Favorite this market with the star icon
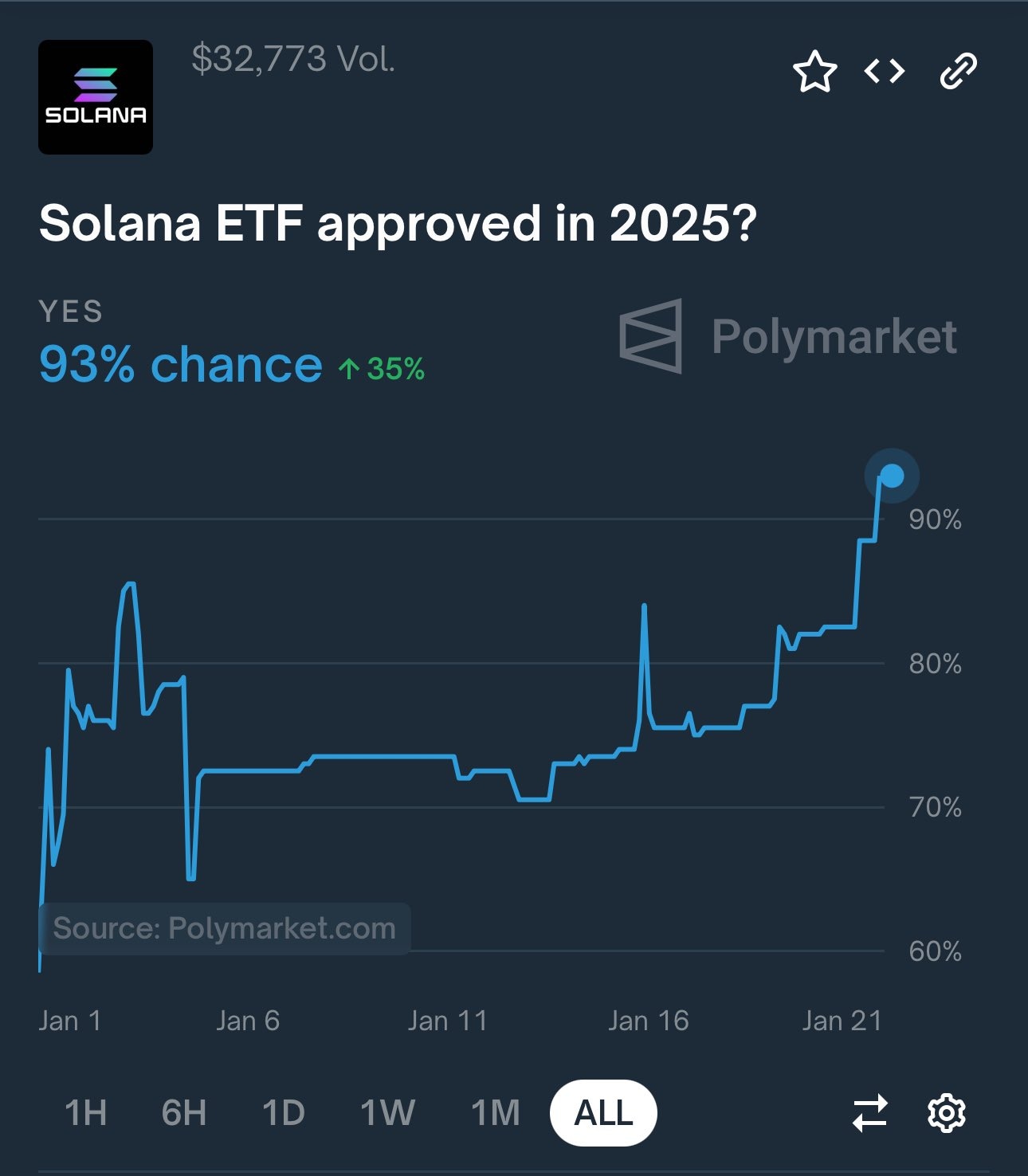The width and height of the screenshot is (1028, 1176). click(814, 73)
